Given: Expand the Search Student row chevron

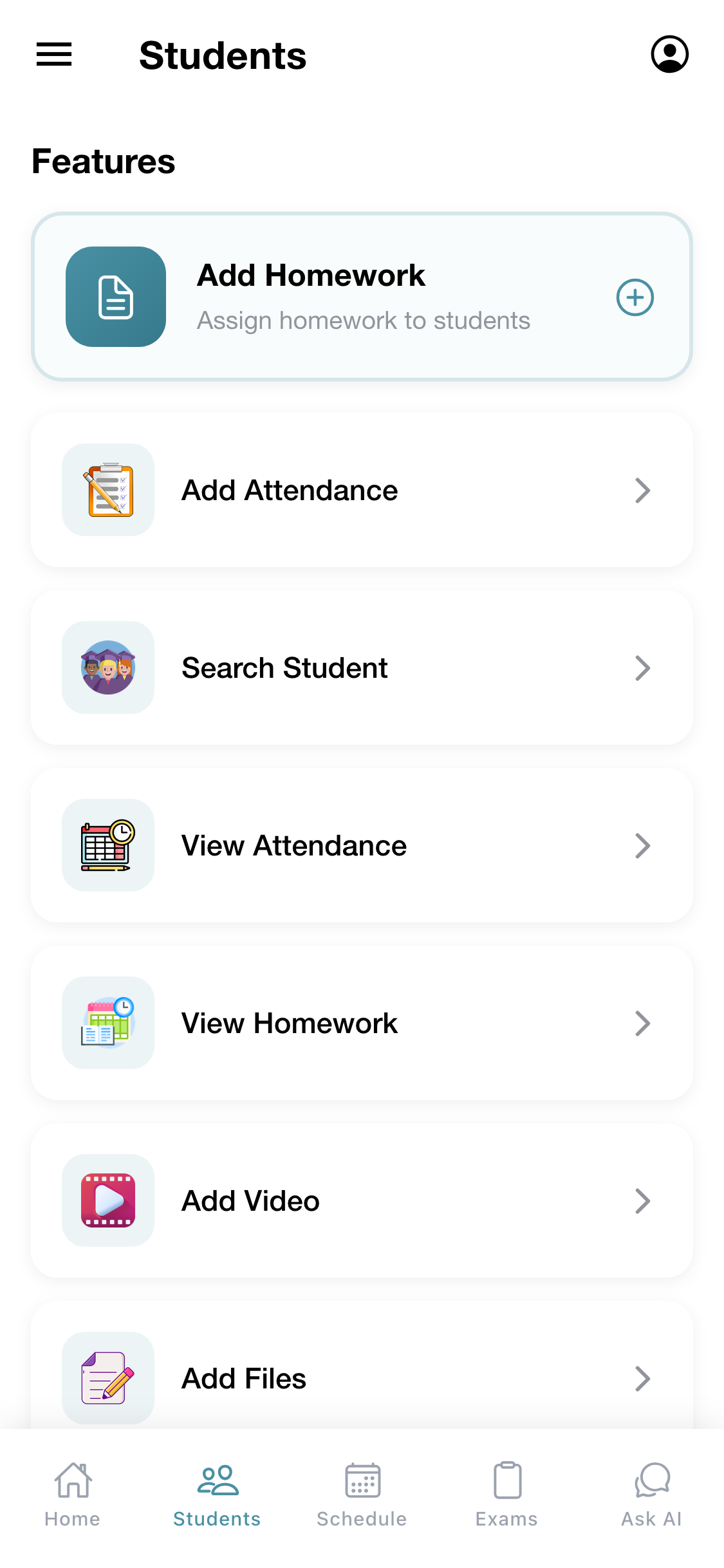Looking at the screenshot, I should point(643,667).
